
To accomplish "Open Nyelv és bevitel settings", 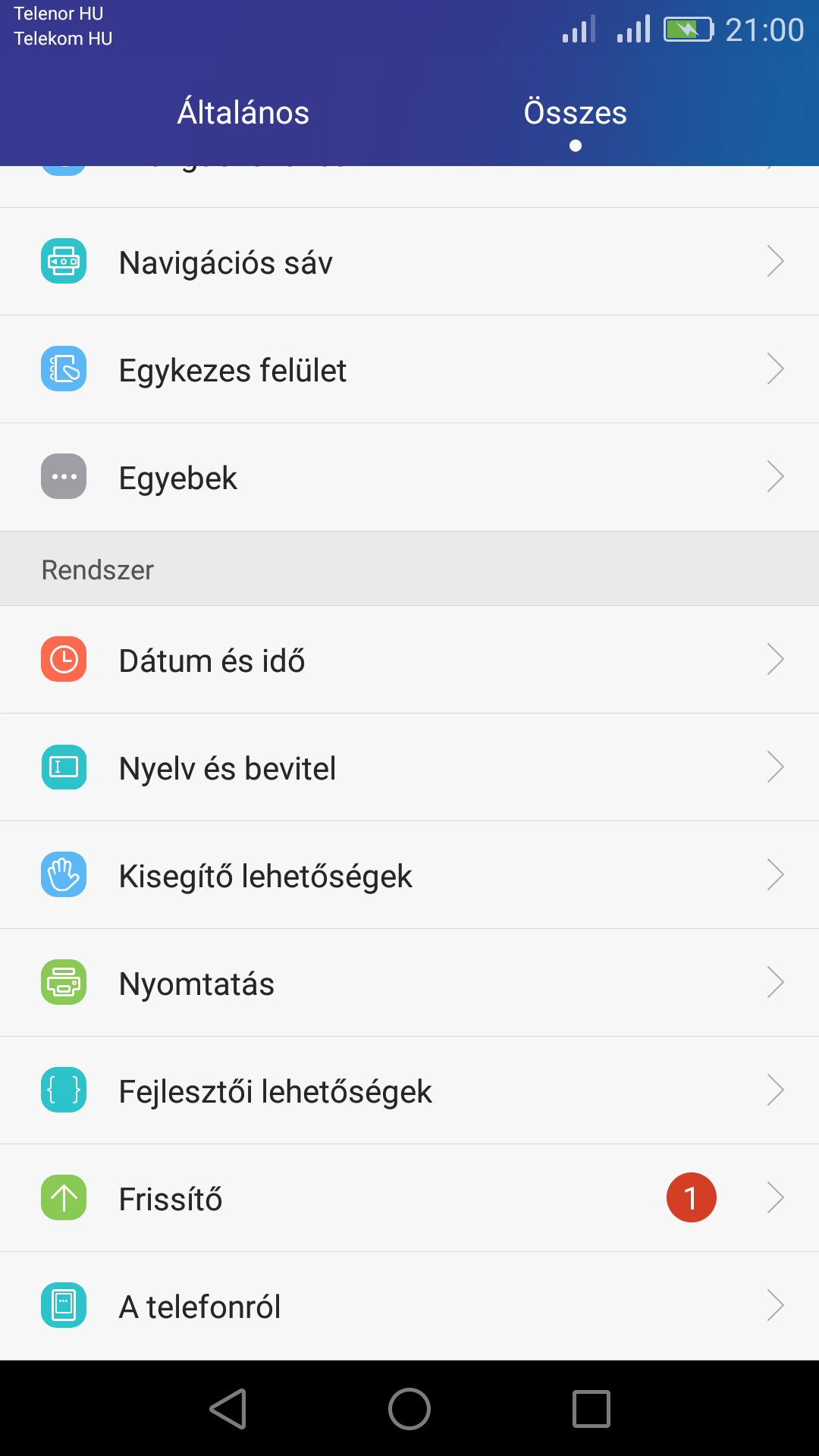I will (x=409, y=767).
